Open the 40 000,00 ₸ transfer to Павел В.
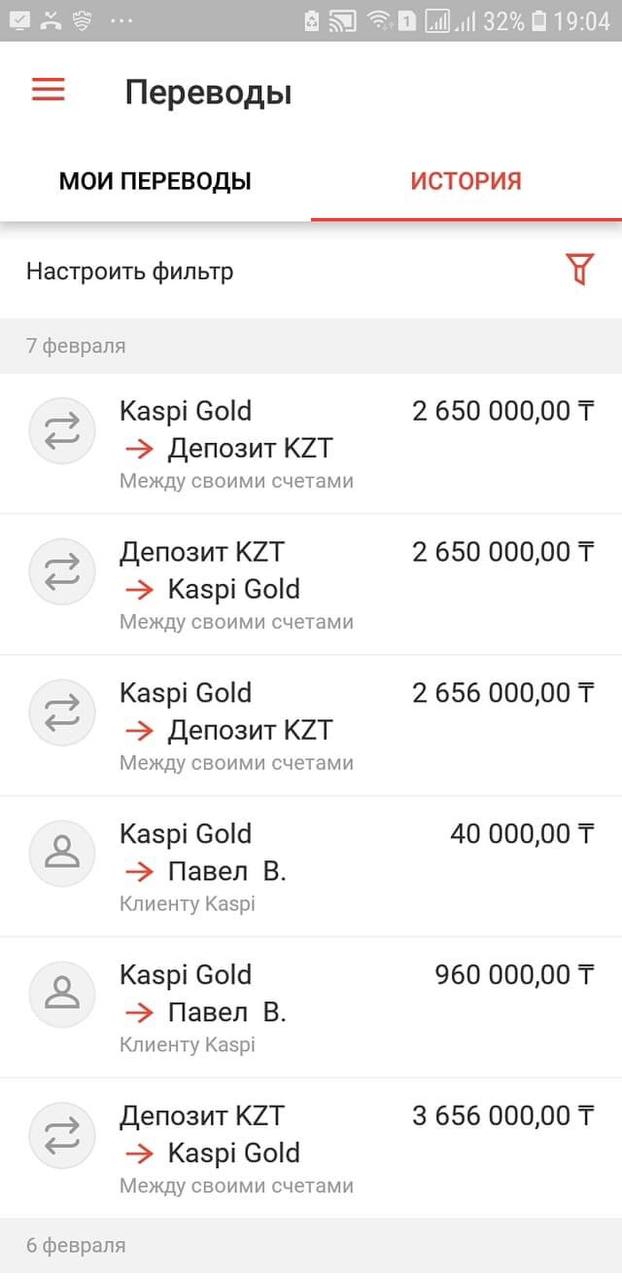The height and width of the screenshot is (1280, 622). point(311,867)
